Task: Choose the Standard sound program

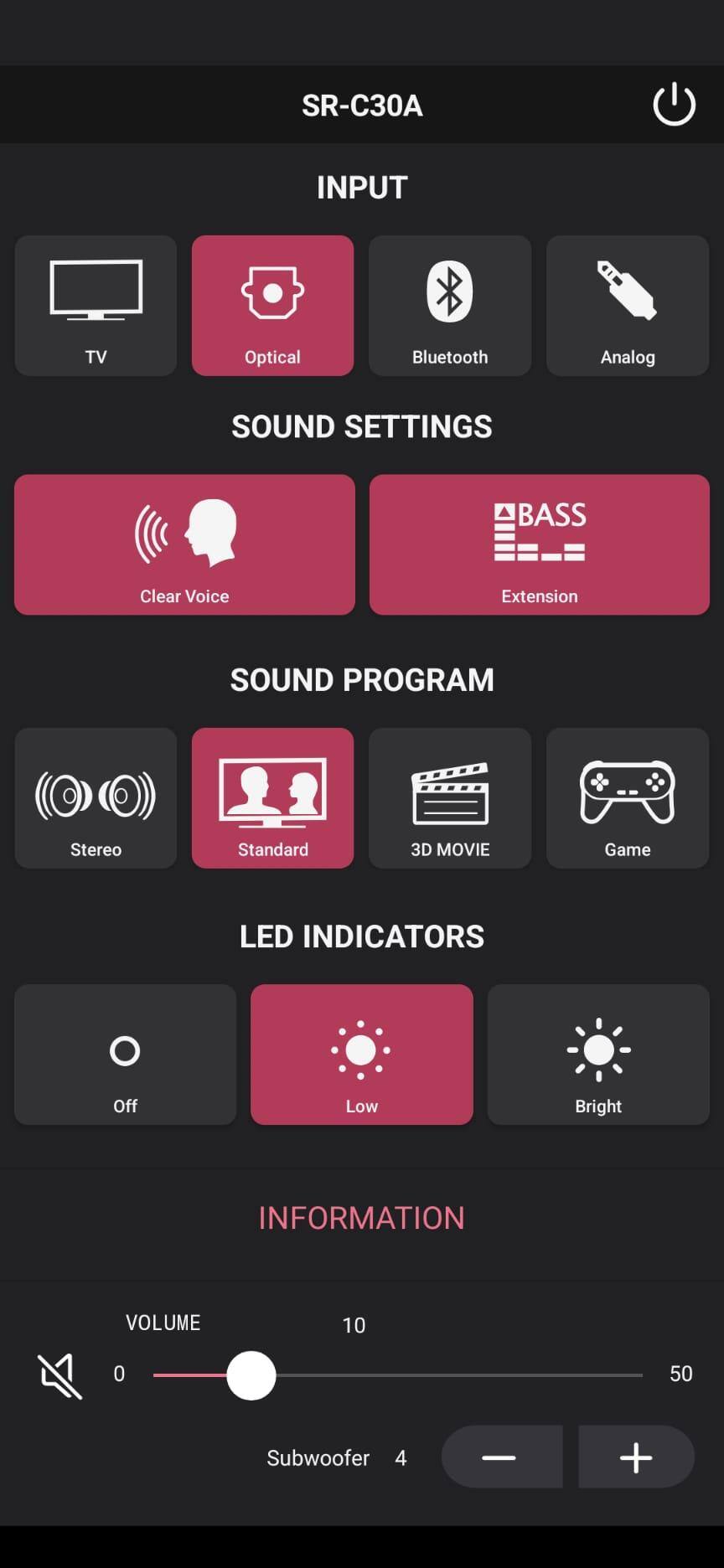Action: (272, 798)
